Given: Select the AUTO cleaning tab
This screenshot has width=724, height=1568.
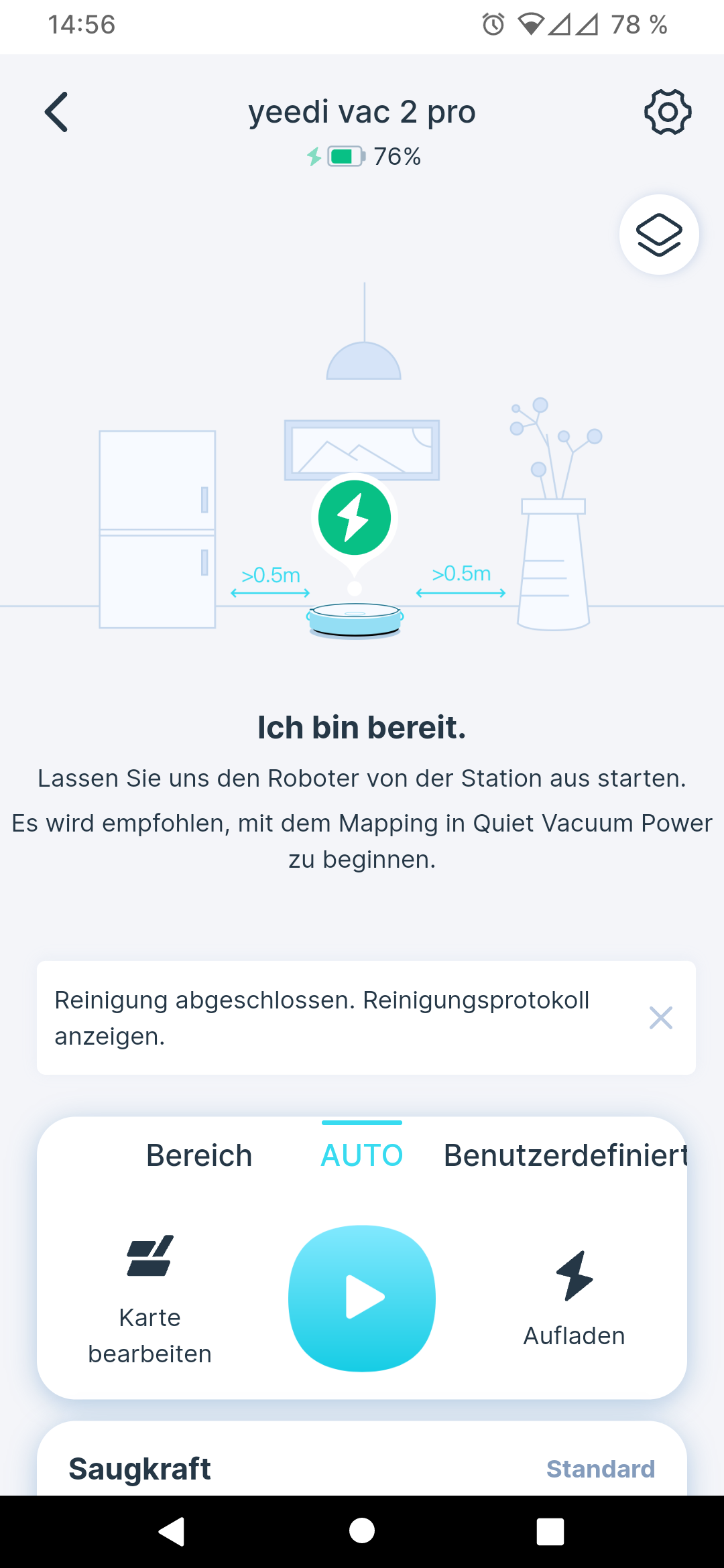Looking at the screenshot, I should pyautogui.click(x=362, y=1155).
